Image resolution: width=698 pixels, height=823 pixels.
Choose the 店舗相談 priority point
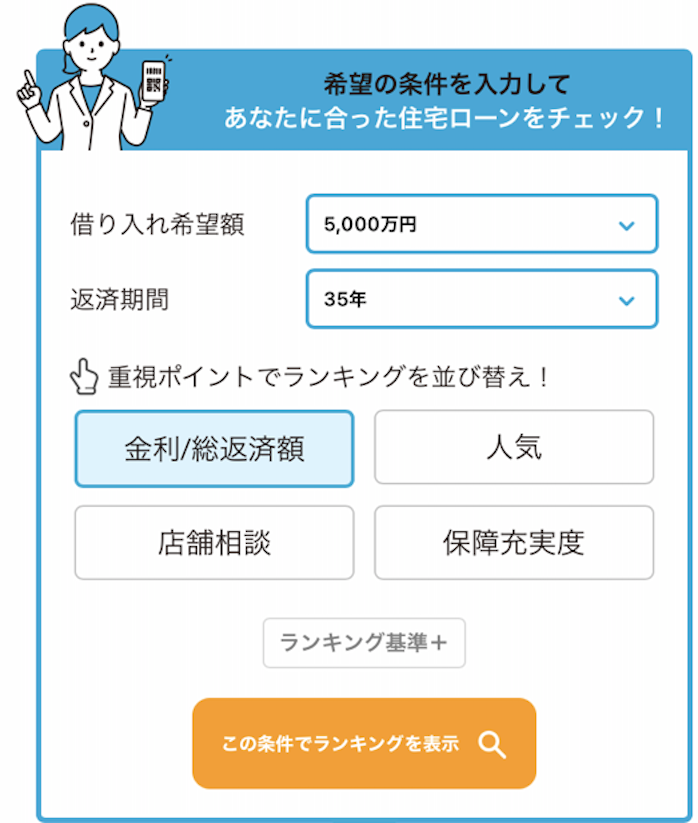tap(214, 542)
